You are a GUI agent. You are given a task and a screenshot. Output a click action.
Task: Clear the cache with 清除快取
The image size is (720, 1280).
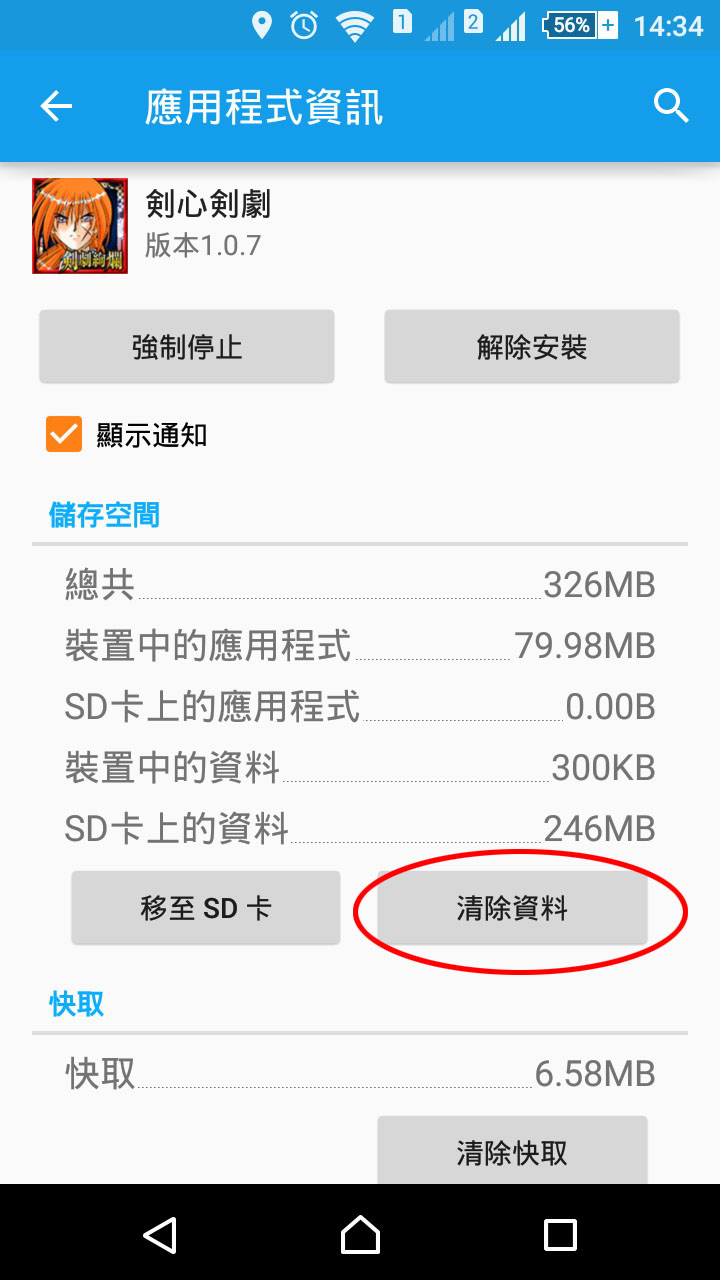[512, 1152]
